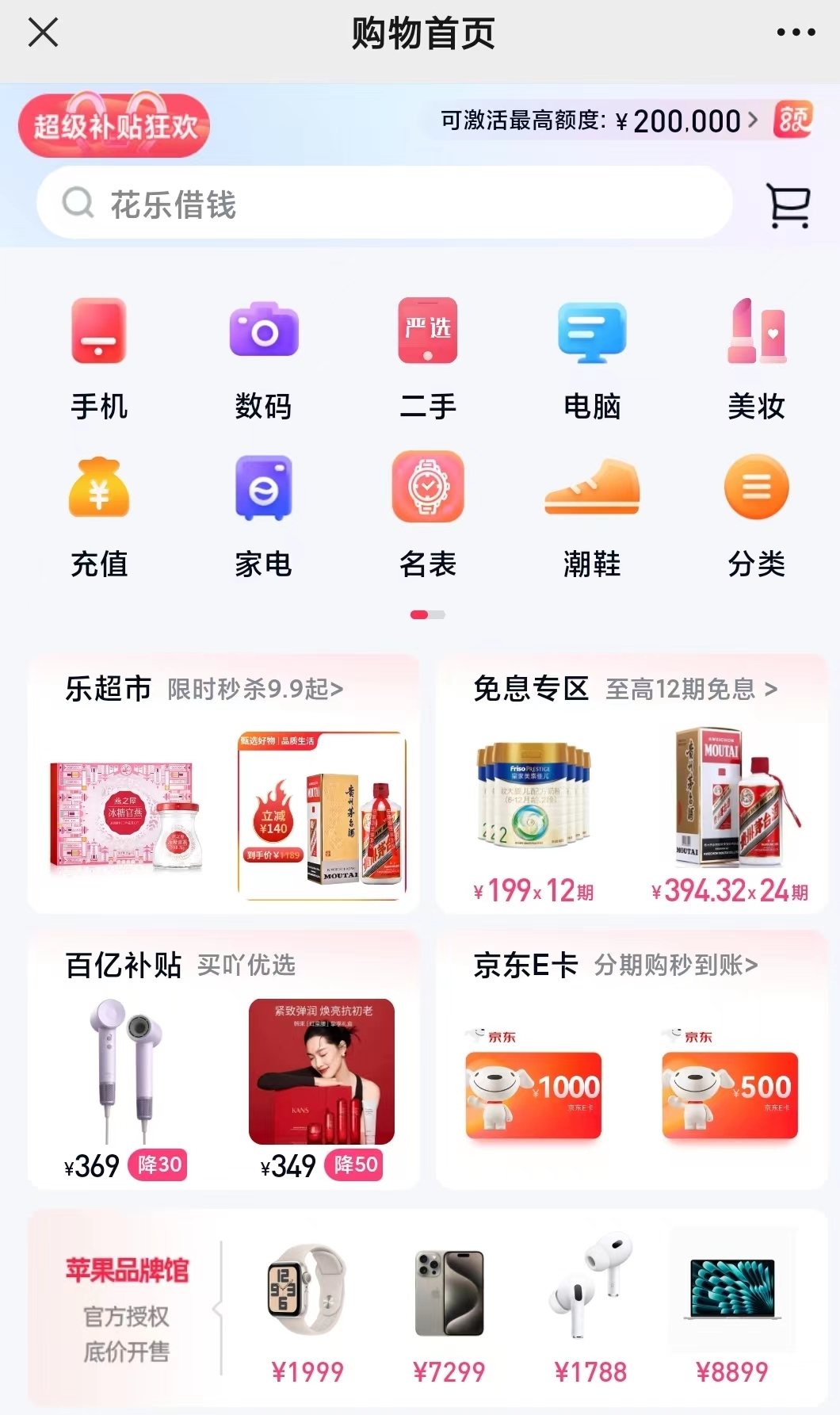The image size is (840, 1415).
Task: Open the 超级补贴狂欢 promotion banner
Action: click(114, 125)
